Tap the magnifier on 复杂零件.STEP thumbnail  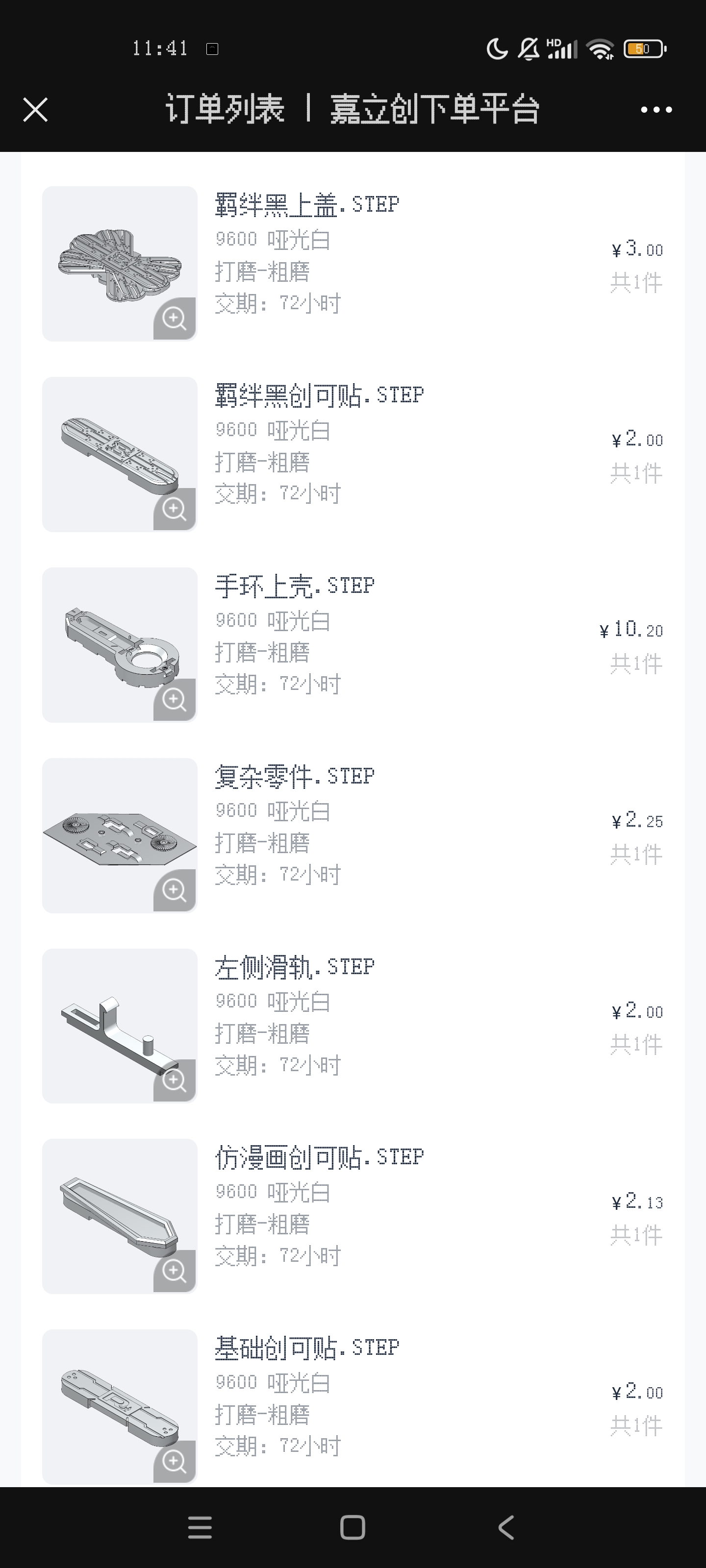(x=174, y=890)
